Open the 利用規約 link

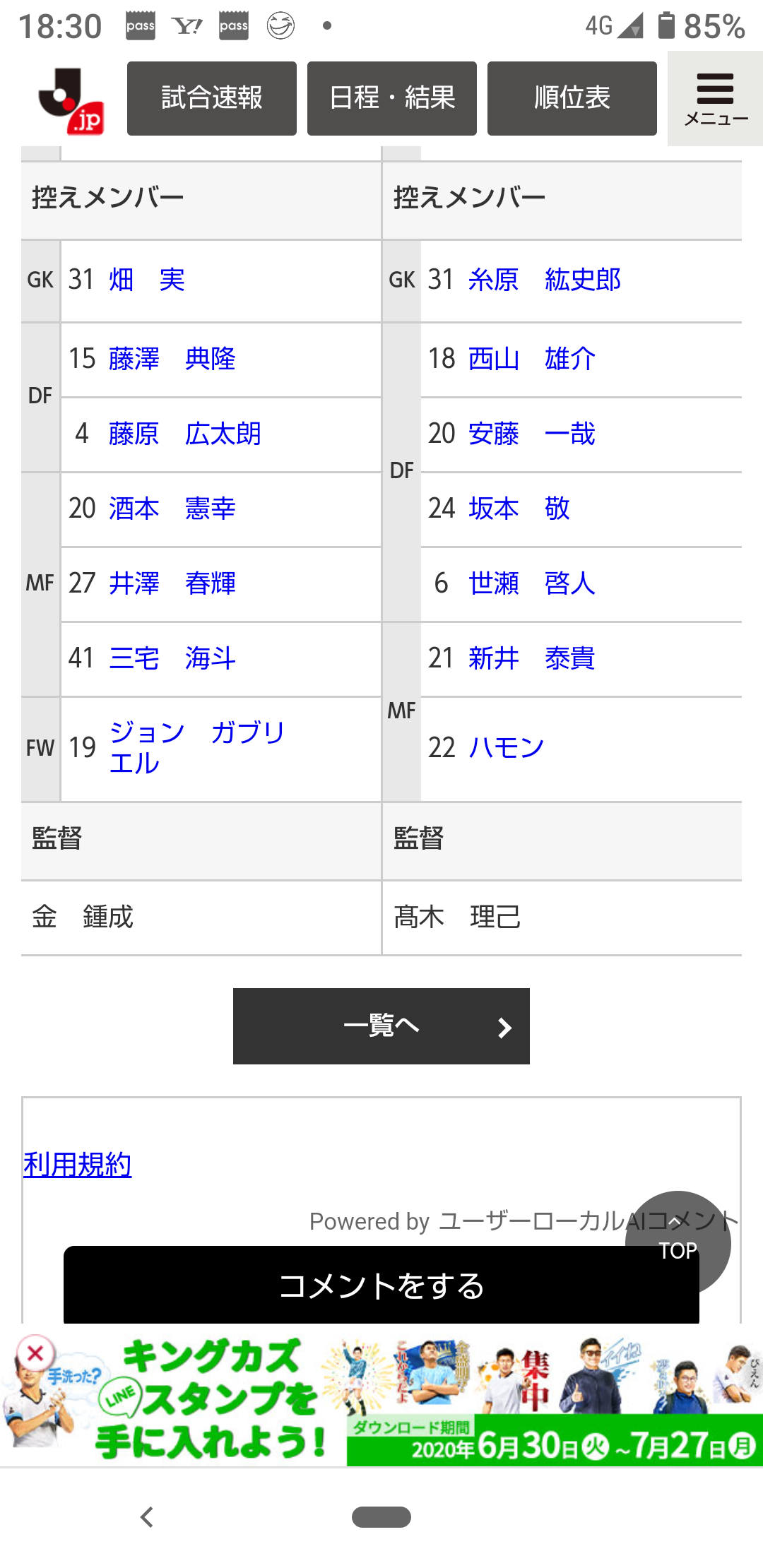coord(78,1165)
